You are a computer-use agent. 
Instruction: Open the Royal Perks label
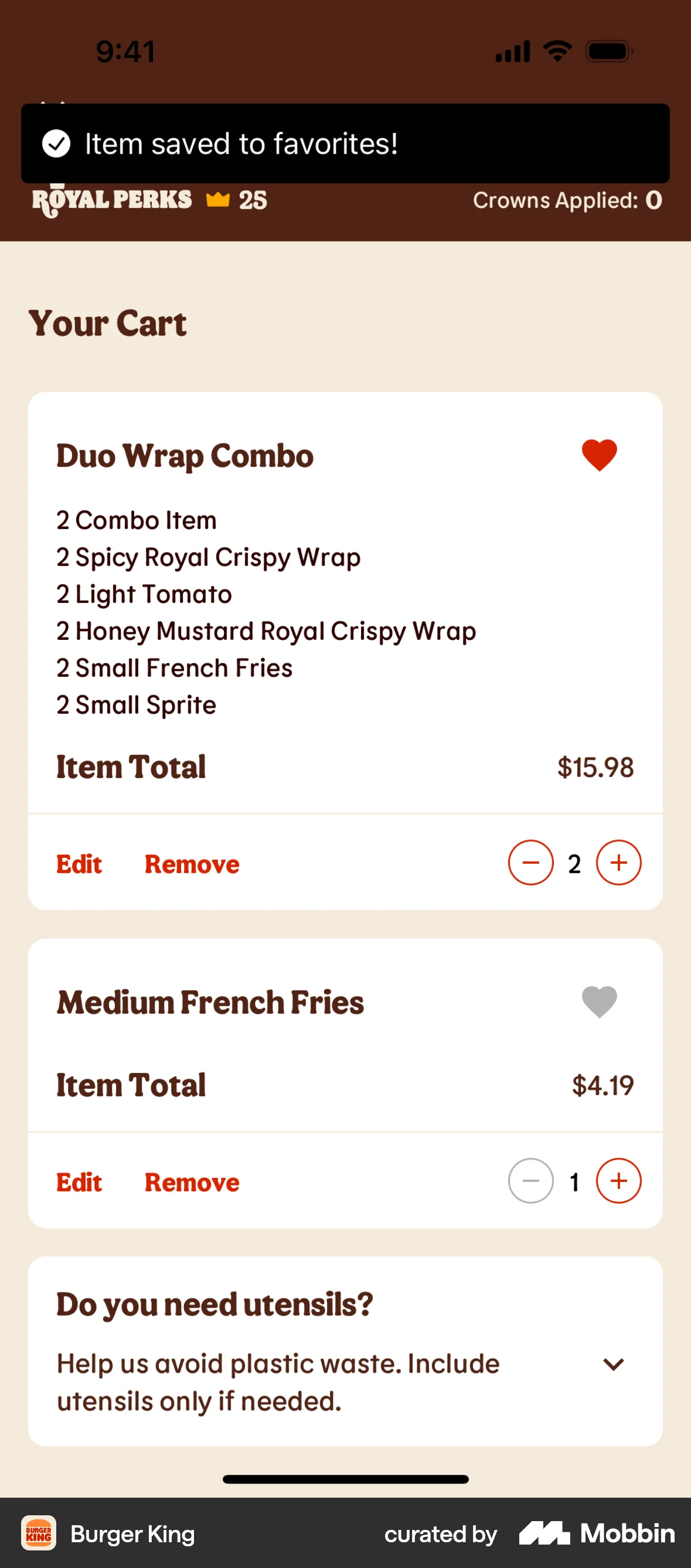point(113,200)
